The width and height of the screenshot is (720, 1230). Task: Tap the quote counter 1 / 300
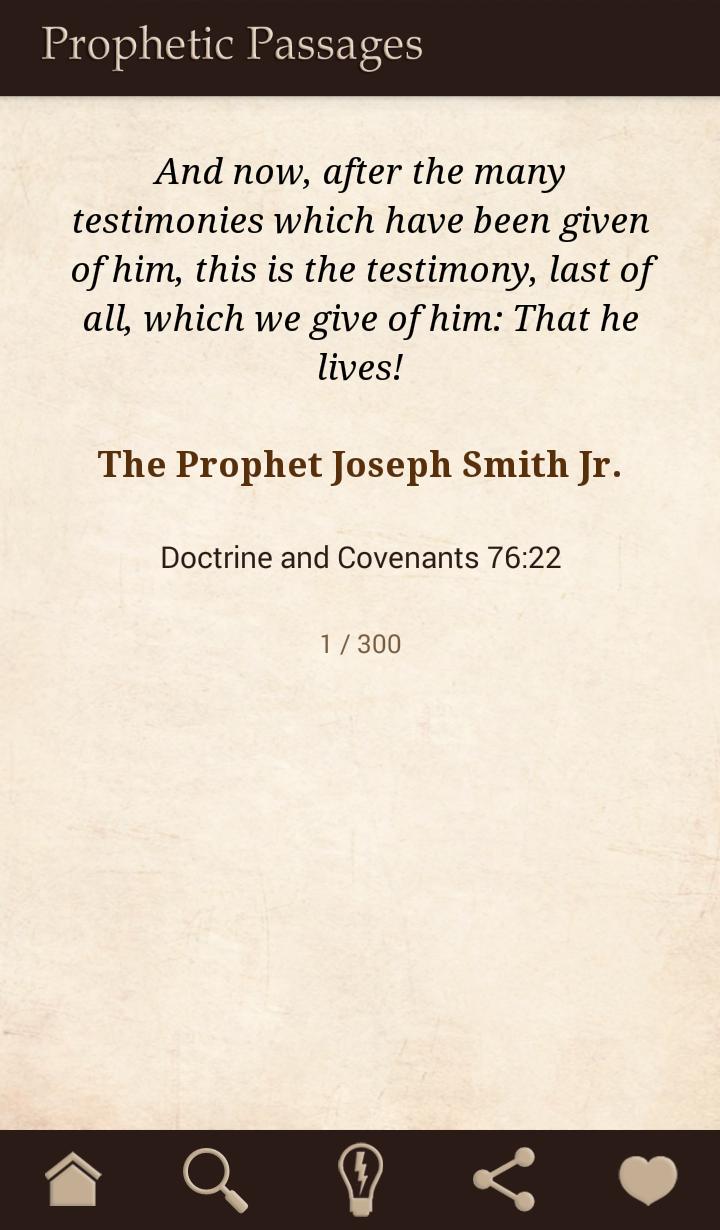click(360, 644)
